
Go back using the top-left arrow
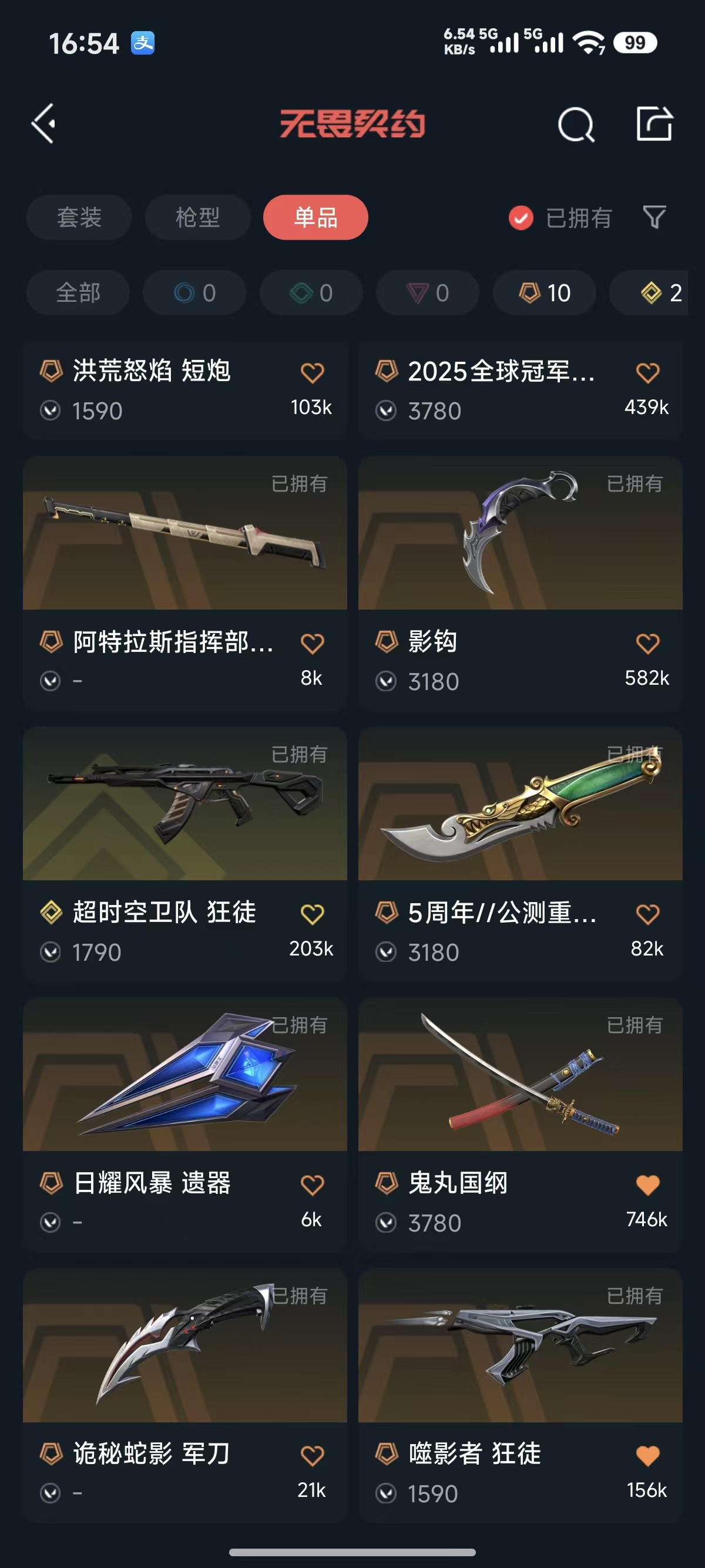(x=44, y=123)
